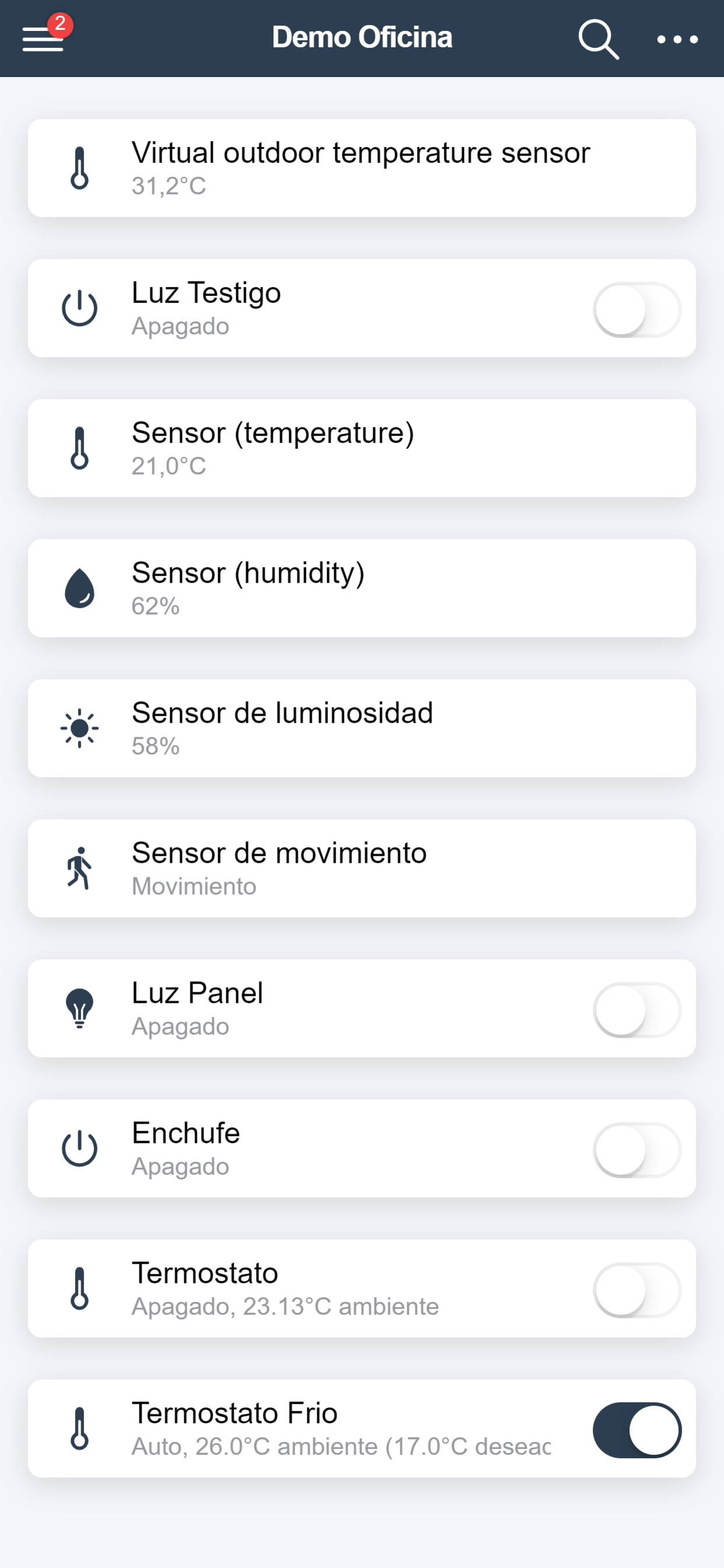The image size is (724, 1568).
Task: Enable the Luz Panel switch
Action: 637,1010
